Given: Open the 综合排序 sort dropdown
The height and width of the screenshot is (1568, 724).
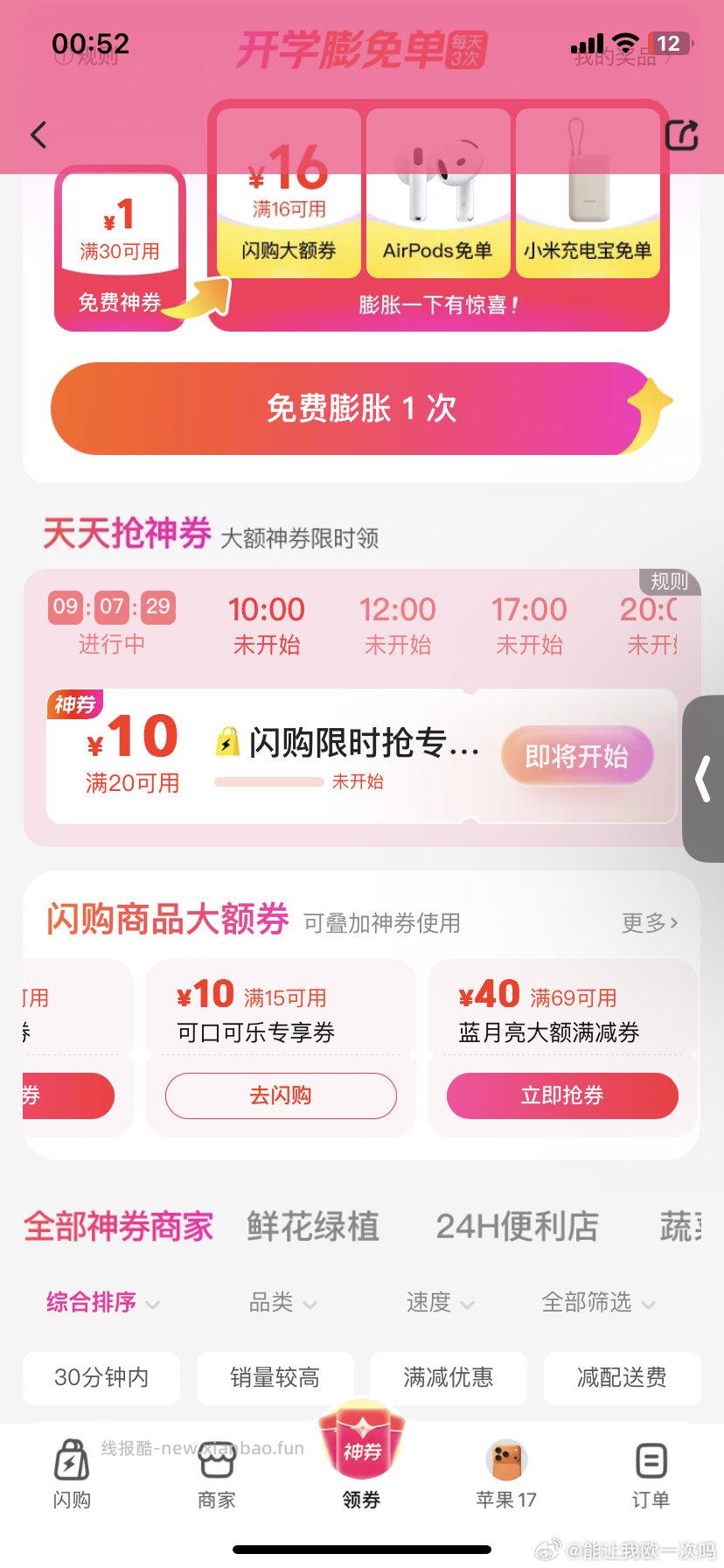Looking at the screenshot, I should [99, 1303].
